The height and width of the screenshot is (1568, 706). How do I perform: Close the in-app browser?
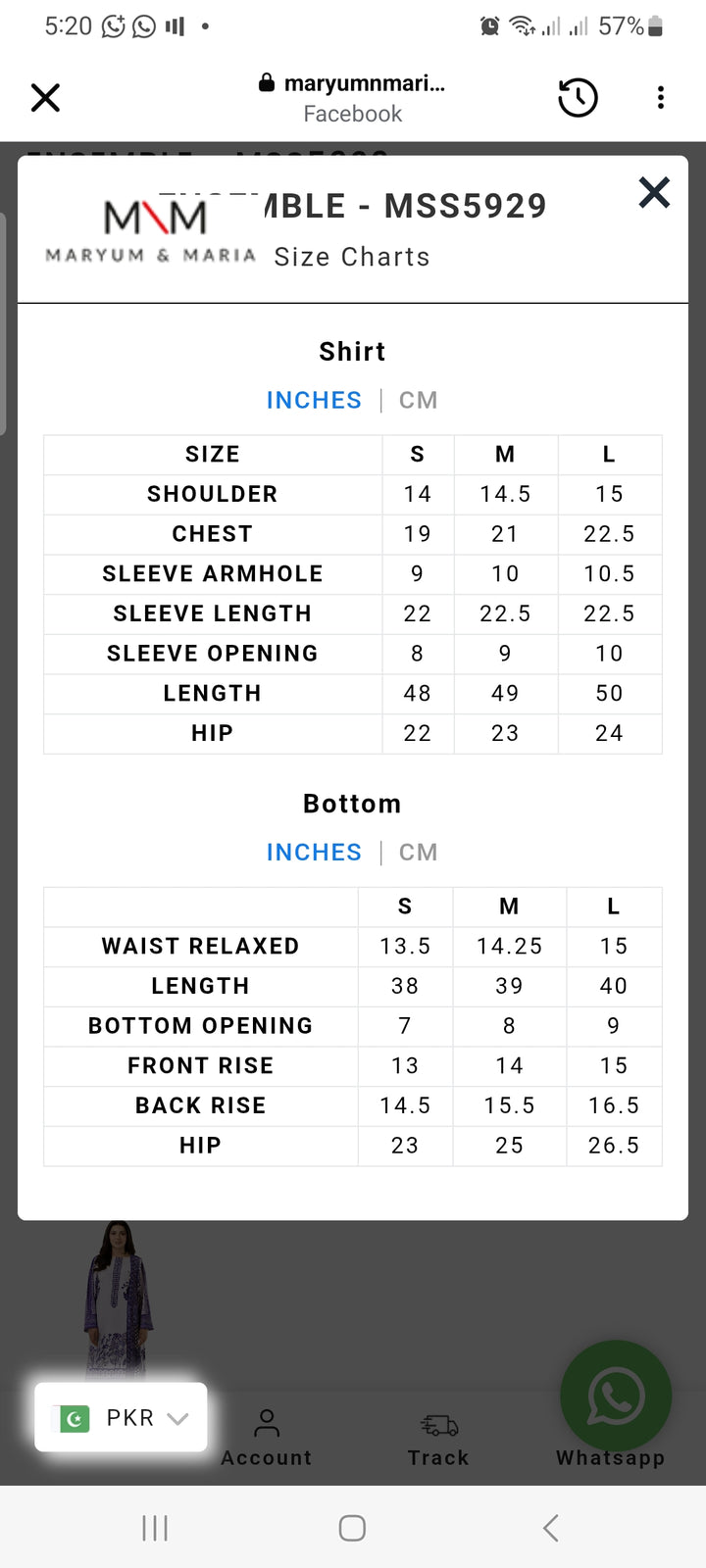(x=45, y=98)
